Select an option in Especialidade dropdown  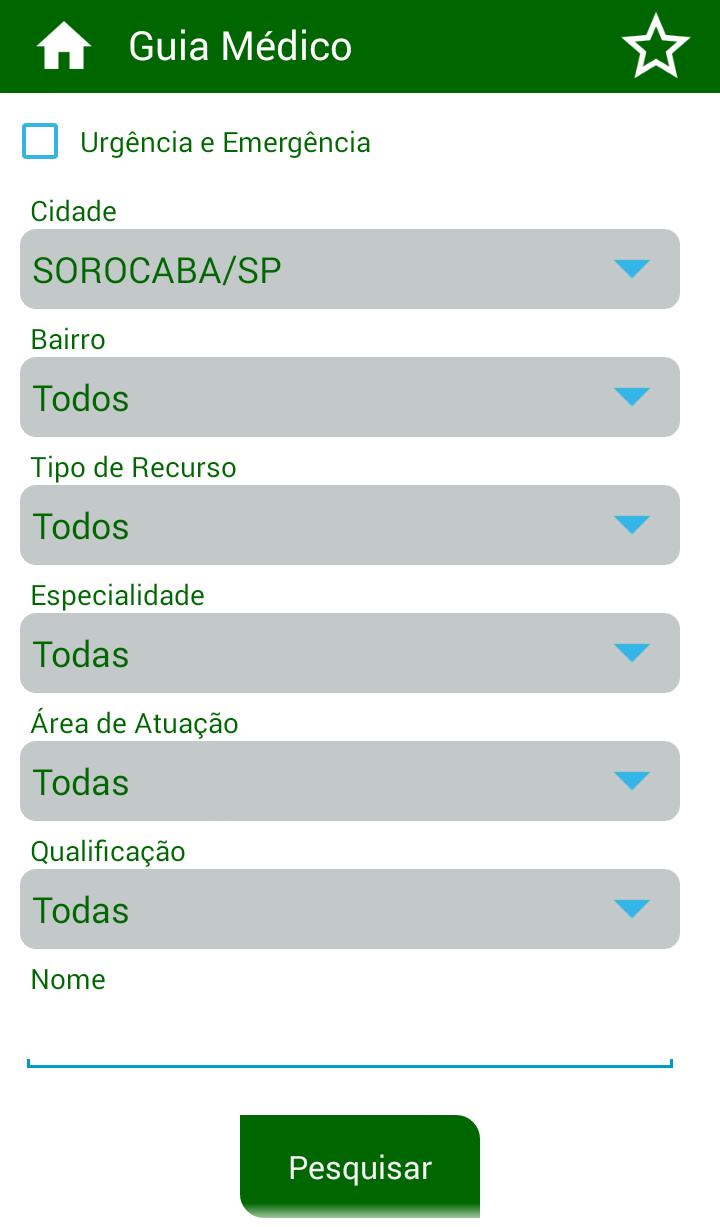(350, 653)
